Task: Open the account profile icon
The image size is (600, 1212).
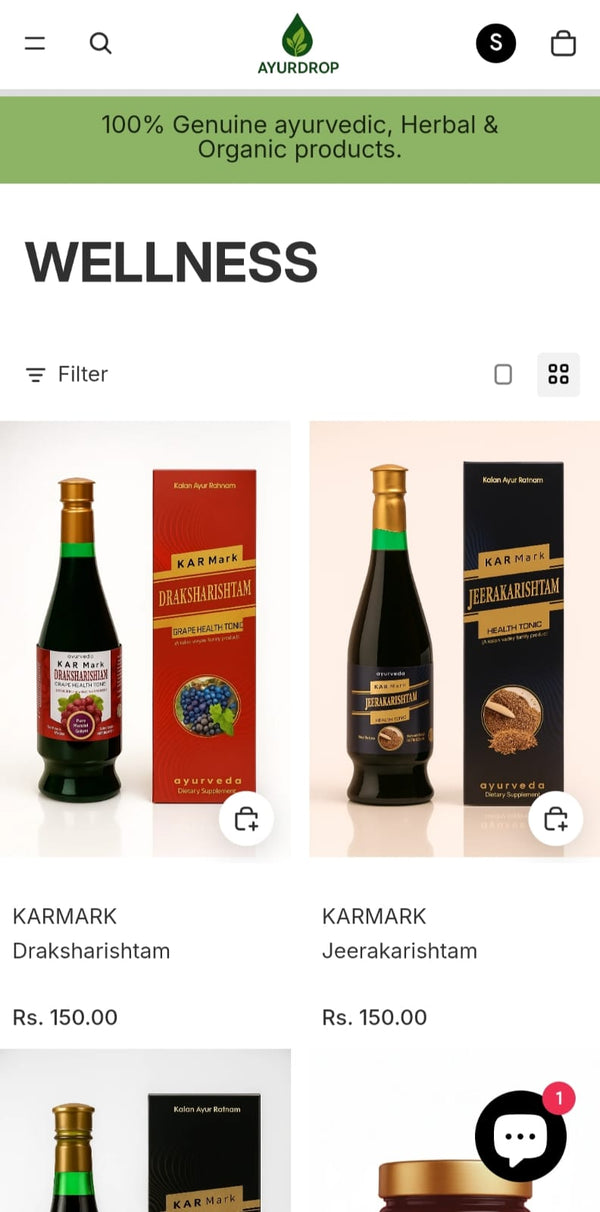Action: click(x=495, y=43)
